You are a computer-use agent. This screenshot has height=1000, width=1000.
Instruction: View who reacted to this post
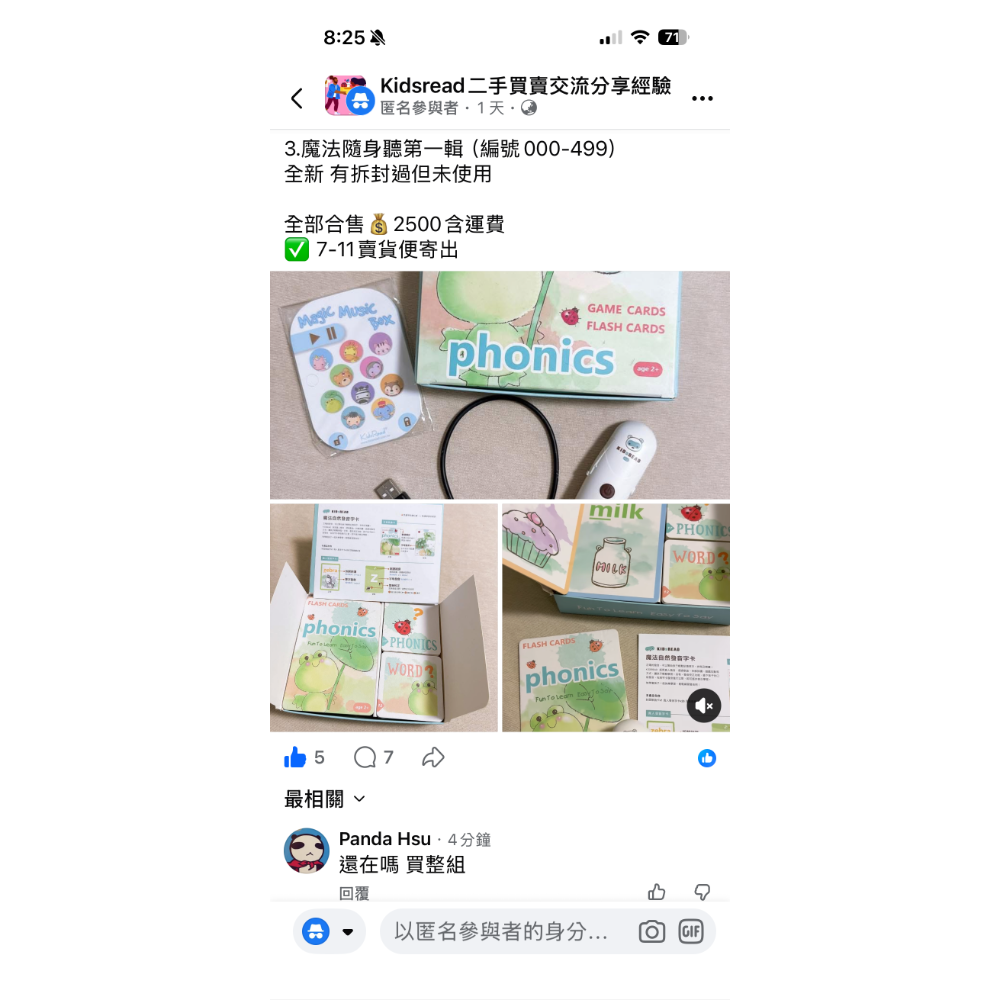(x=707, y=758)
